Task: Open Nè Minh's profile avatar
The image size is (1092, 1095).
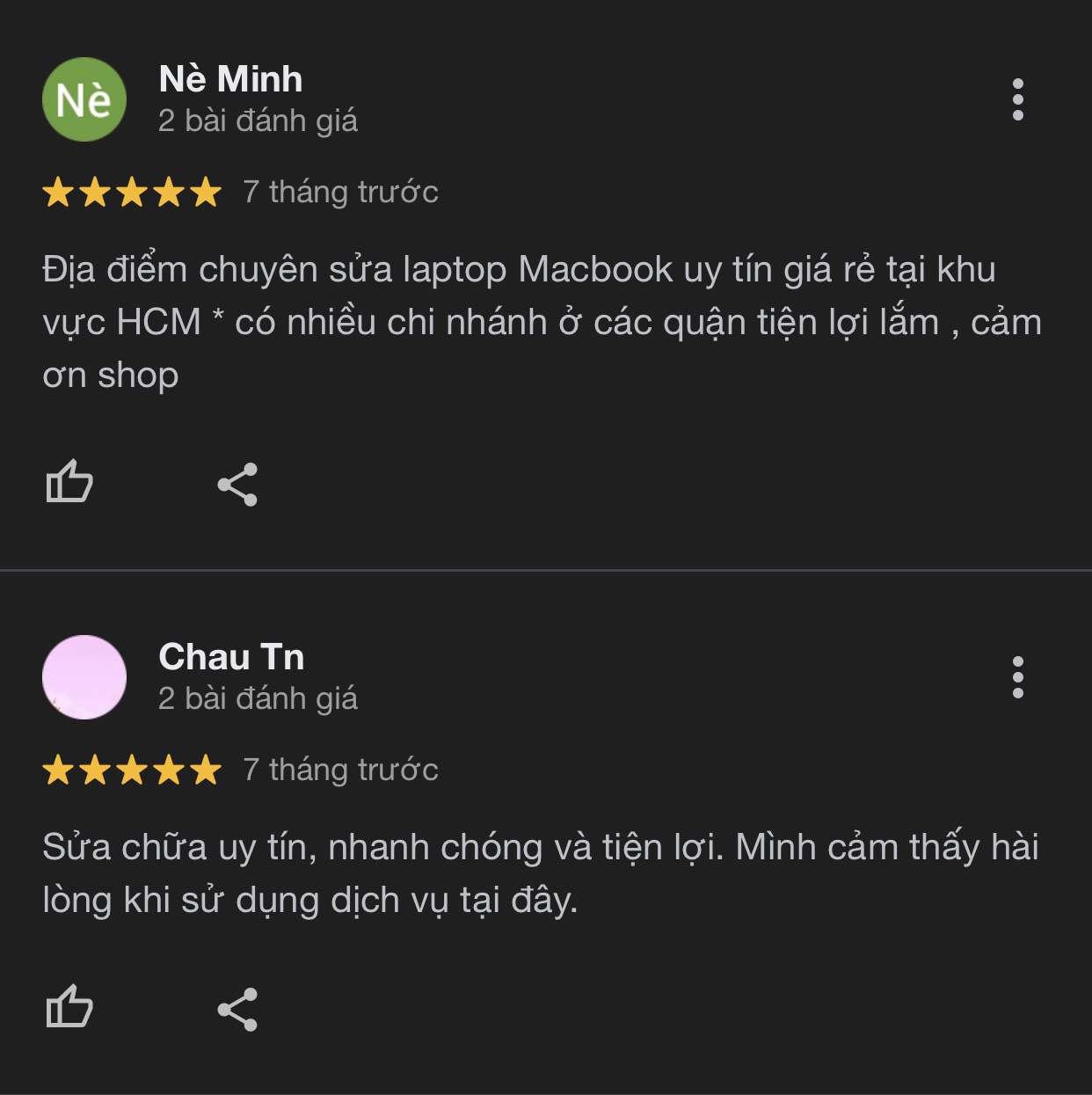Action: pyautogui.click(x=84, y=99)
